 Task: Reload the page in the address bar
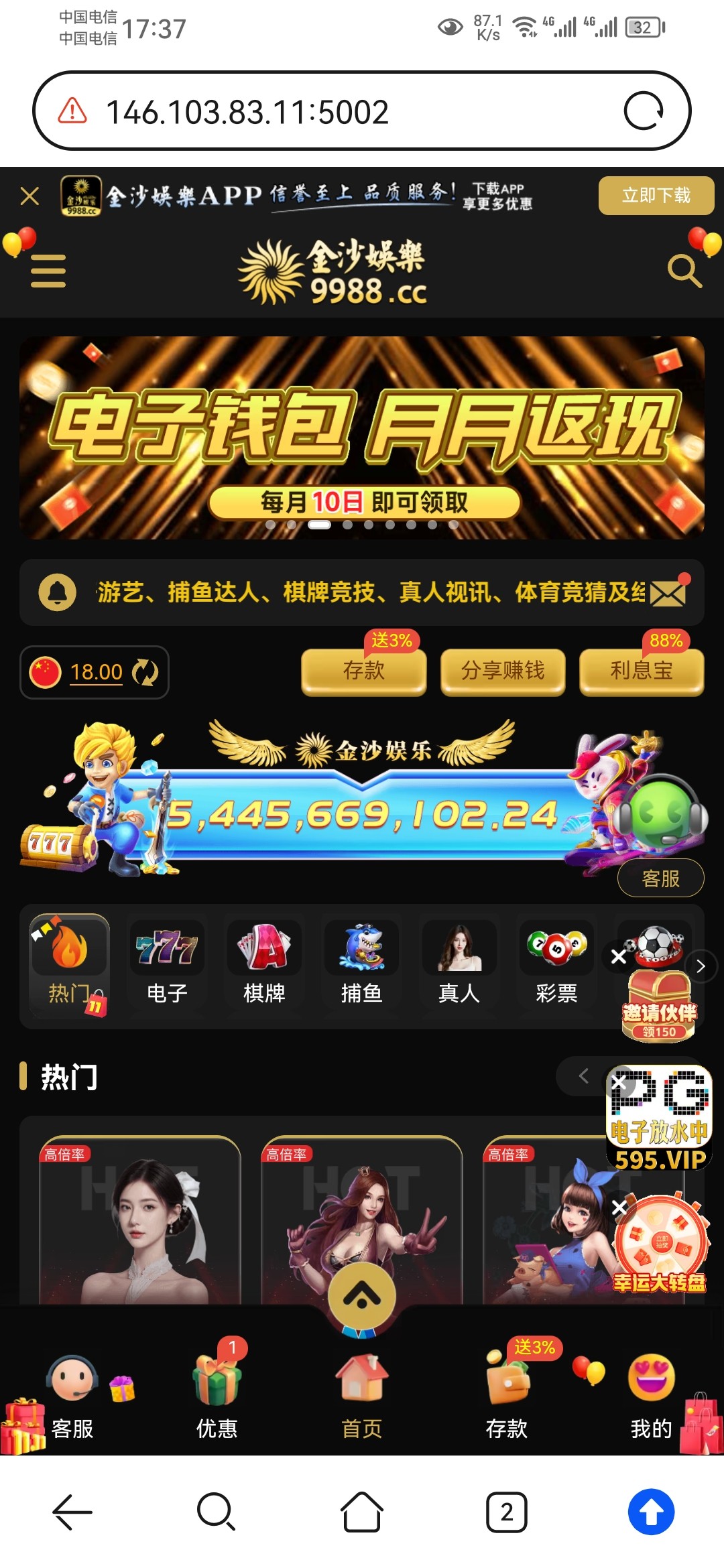point(643,111)
